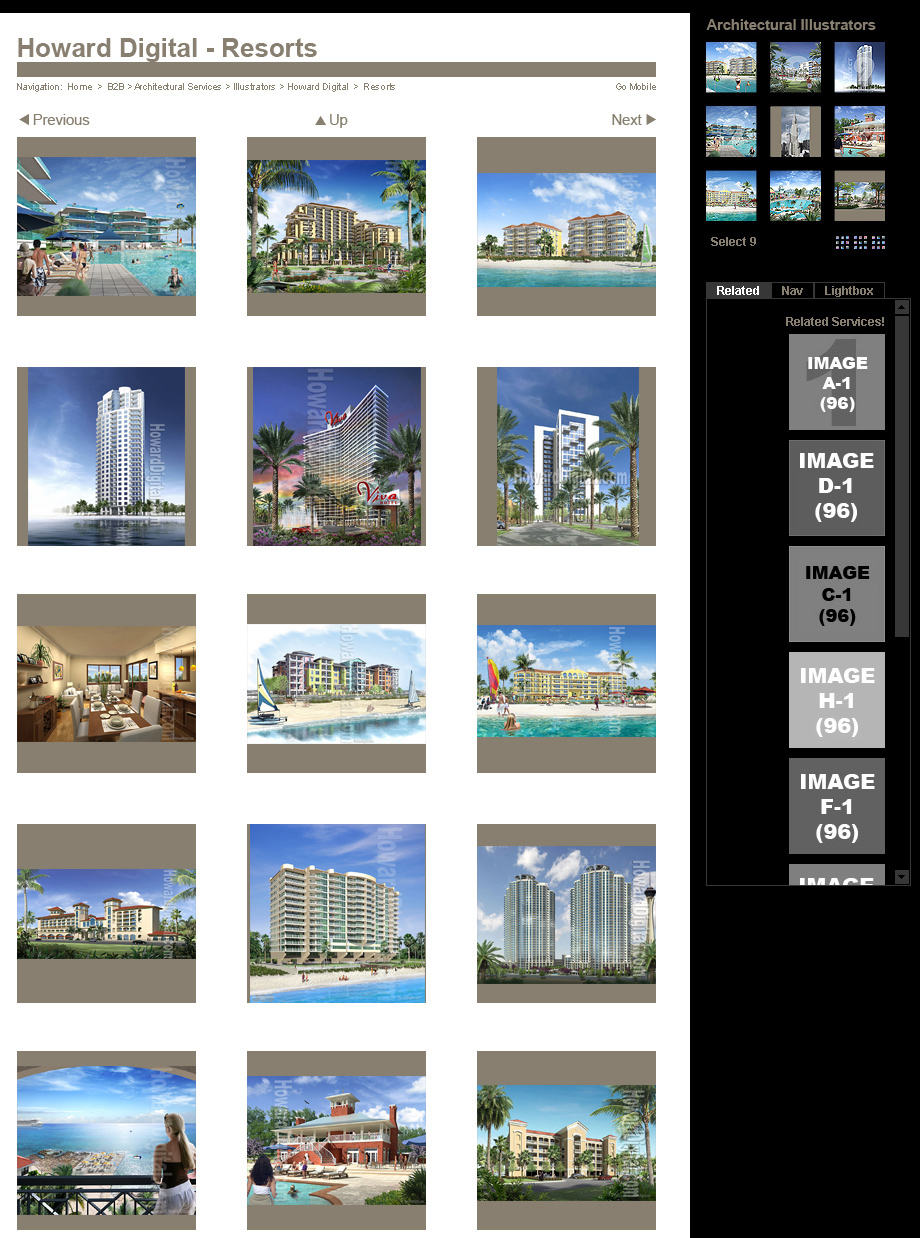Open the woman on balcony ocean view image
The width and height of the screenshot is (920, 1238).
(106, 1140)
